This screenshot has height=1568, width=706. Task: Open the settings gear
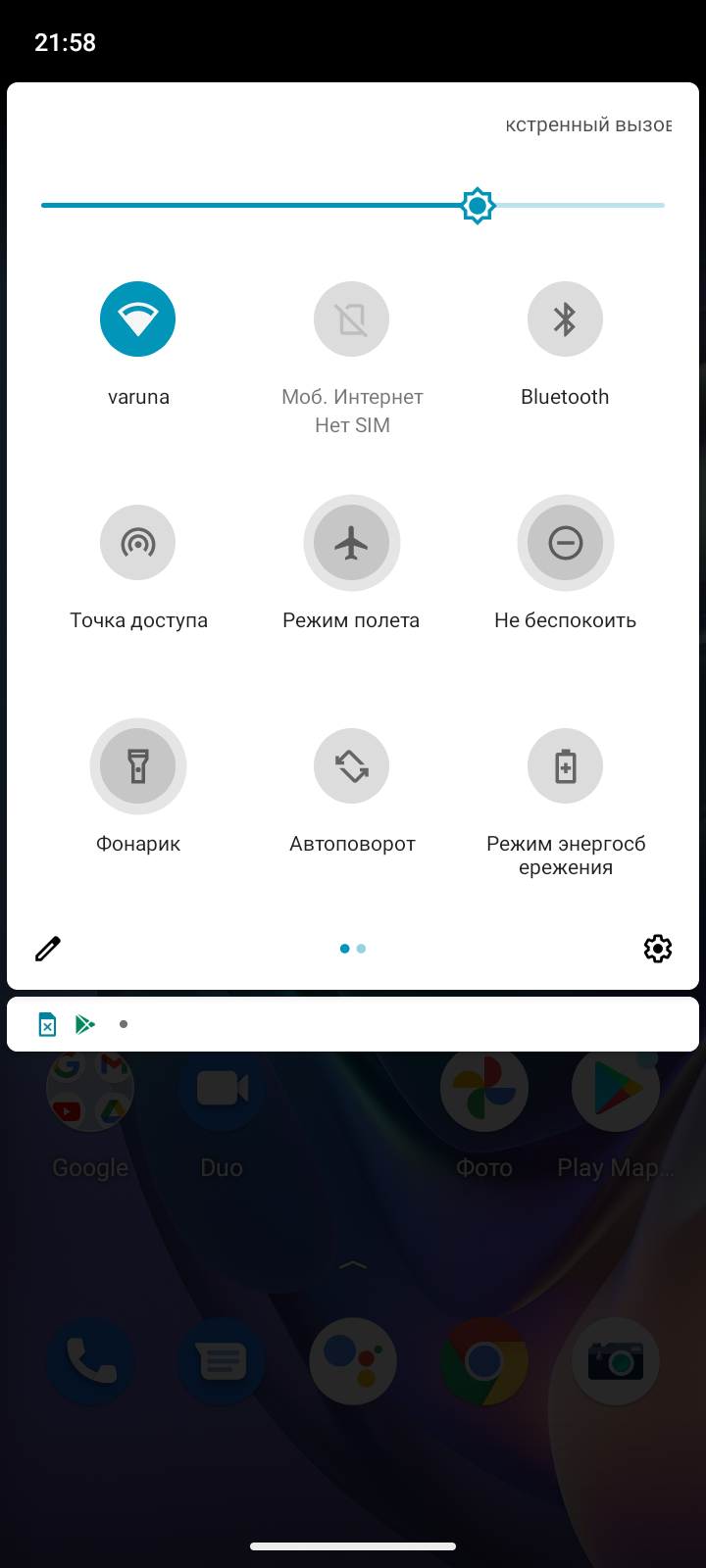click(657, 949)
